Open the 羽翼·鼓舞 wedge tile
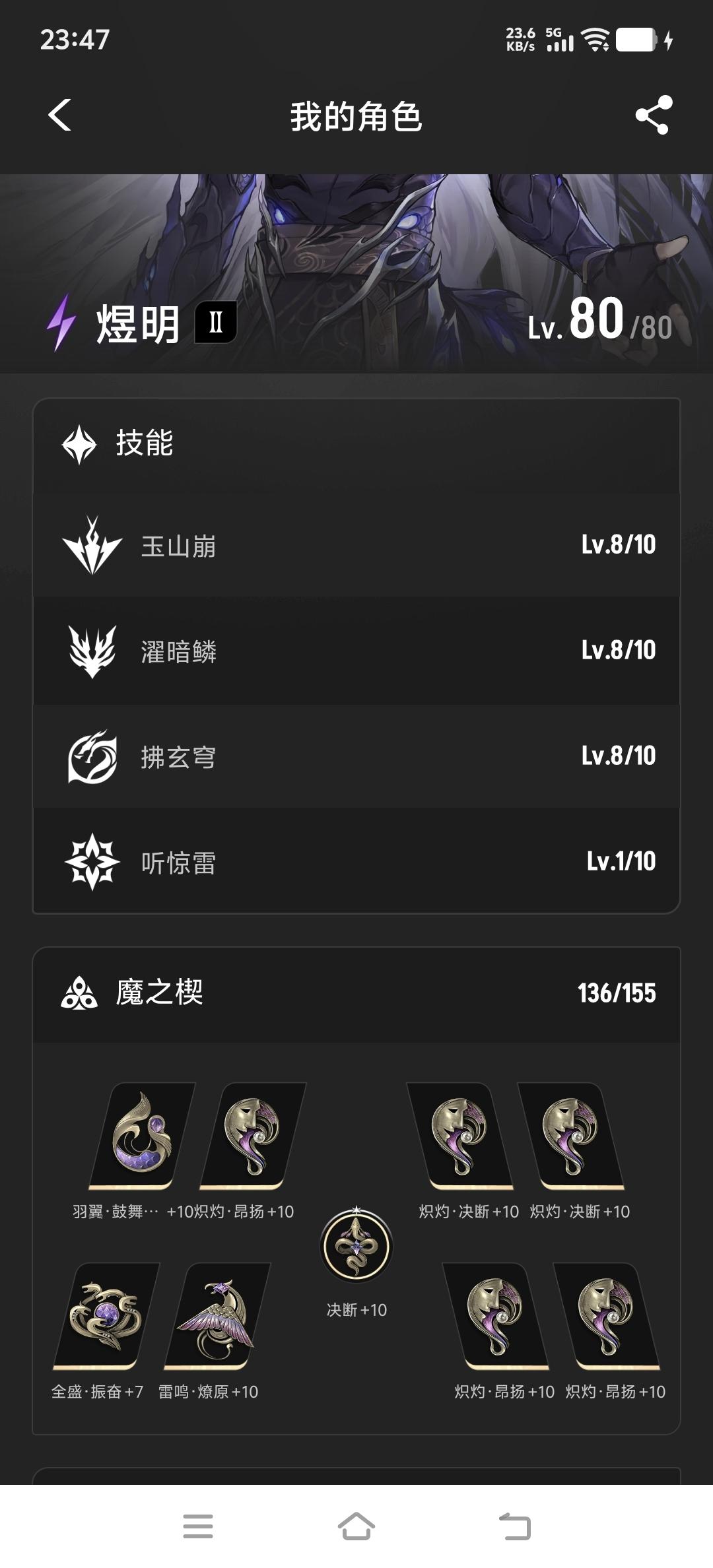 point(142,1135)
